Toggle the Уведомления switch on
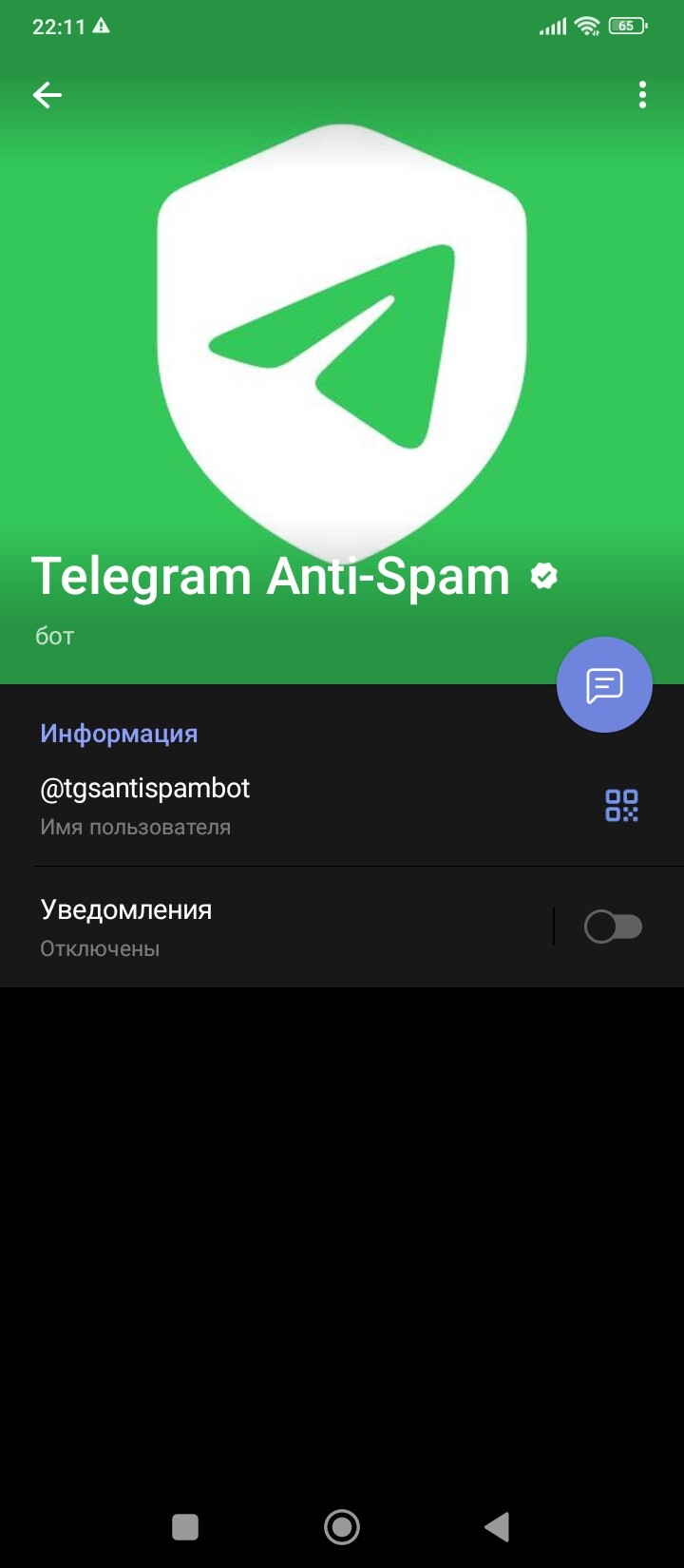 pyautogui.click(x=614, y=927)
